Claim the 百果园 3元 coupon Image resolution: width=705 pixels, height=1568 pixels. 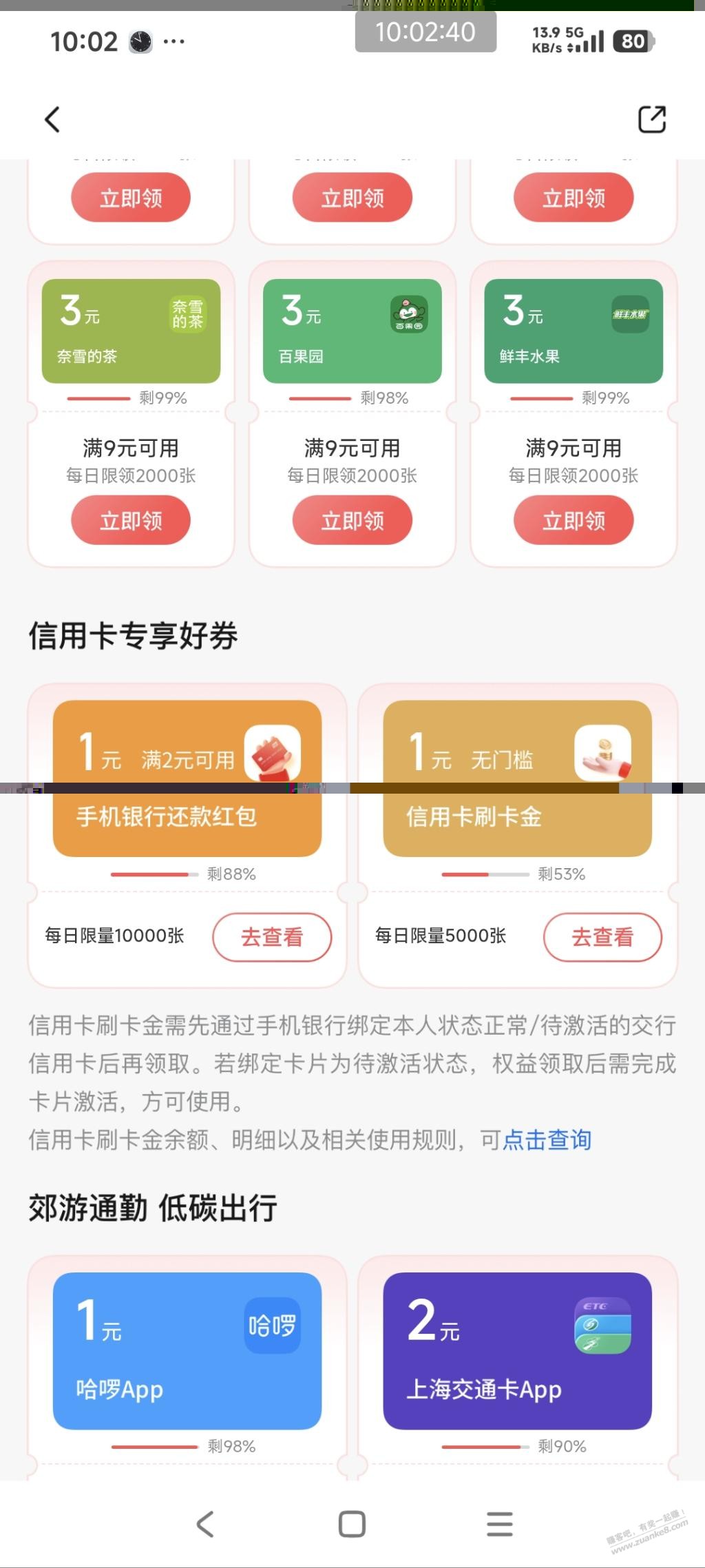(352, 521)
